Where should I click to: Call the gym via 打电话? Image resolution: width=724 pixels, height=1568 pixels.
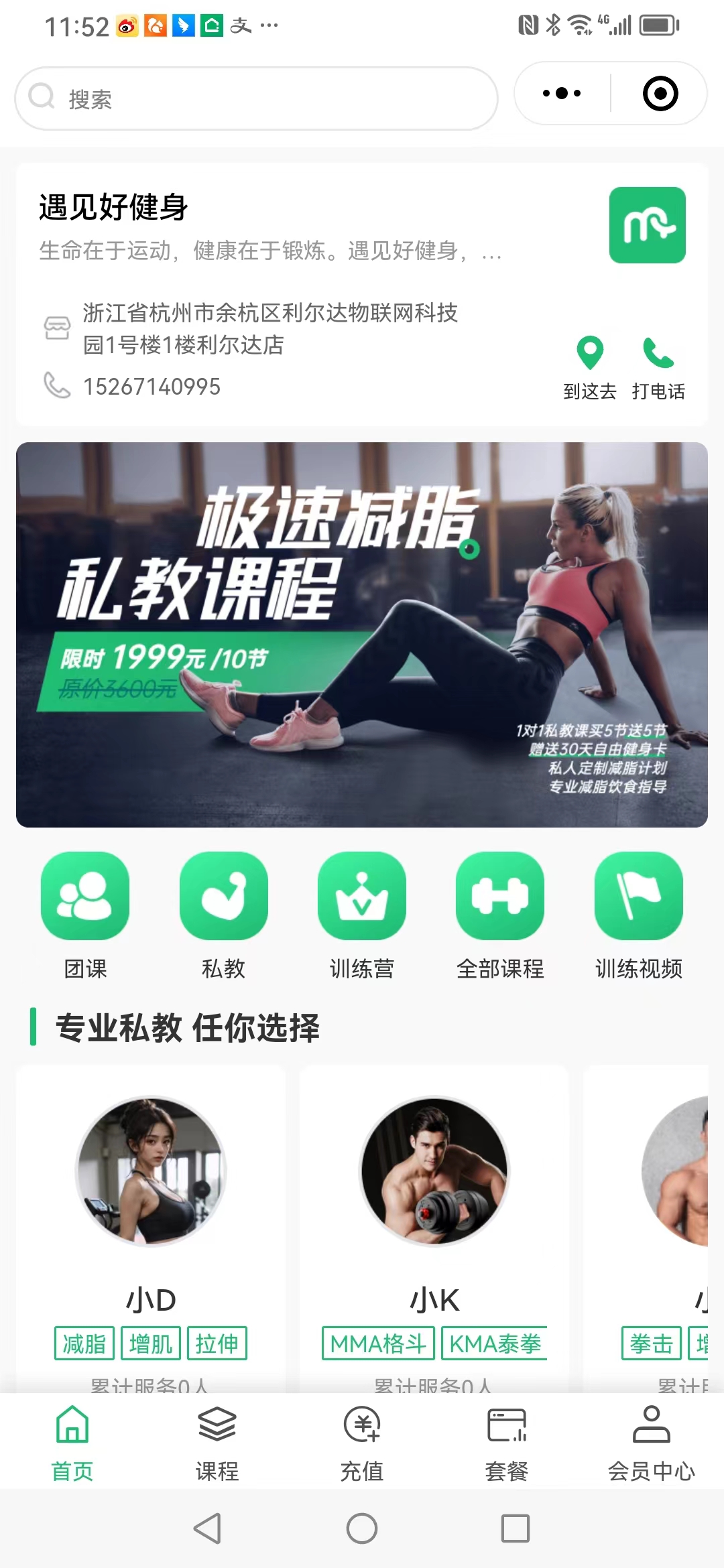click(658, 367)
